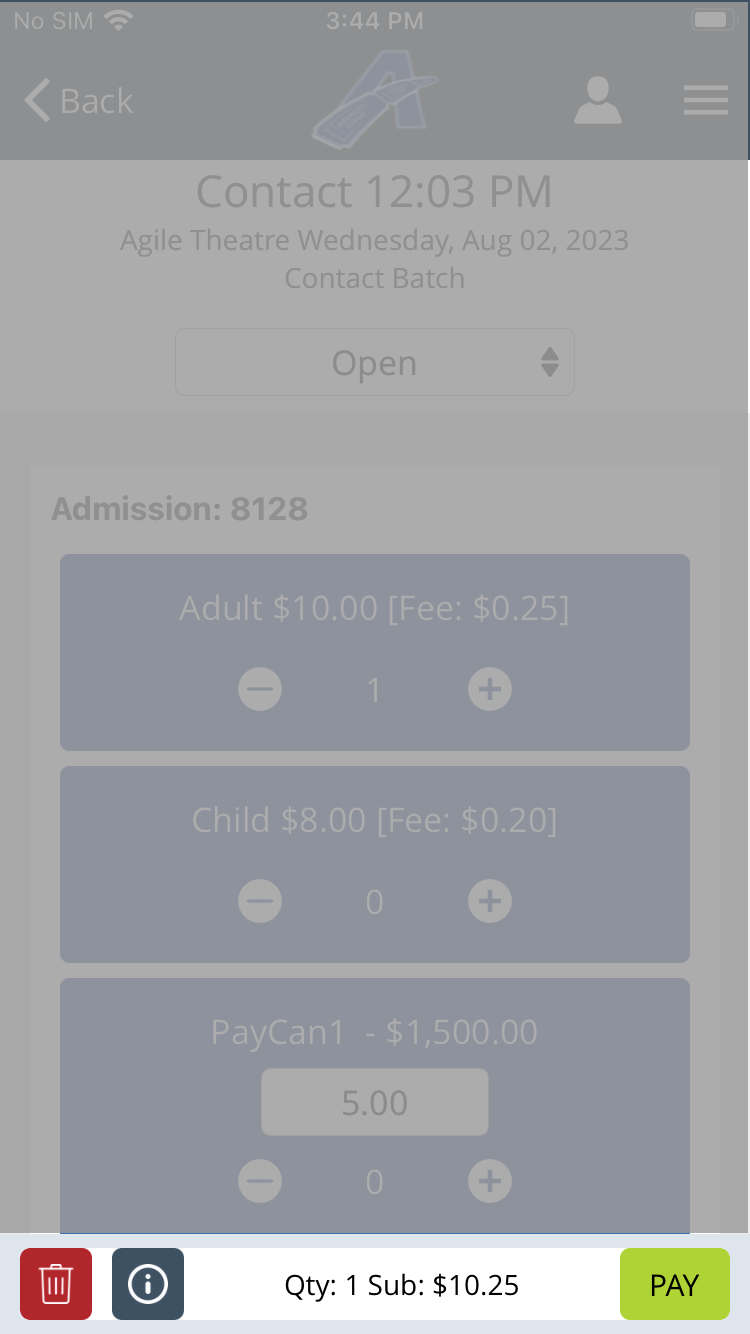This screenshot has width=750, height=1334.
Task: Open the order info button
Action: point(148,1284)
